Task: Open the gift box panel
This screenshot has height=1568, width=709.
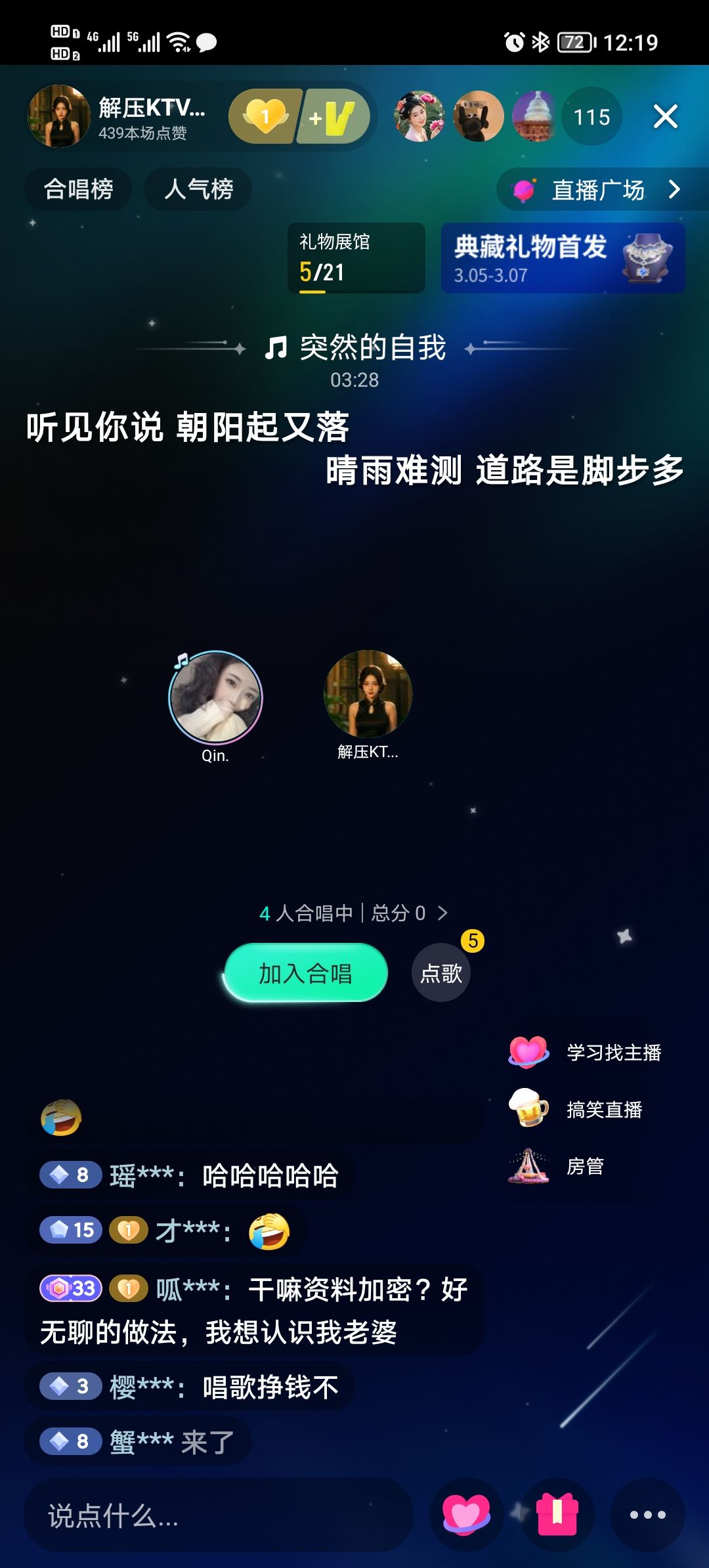Action: click(x=557, y=1515)
